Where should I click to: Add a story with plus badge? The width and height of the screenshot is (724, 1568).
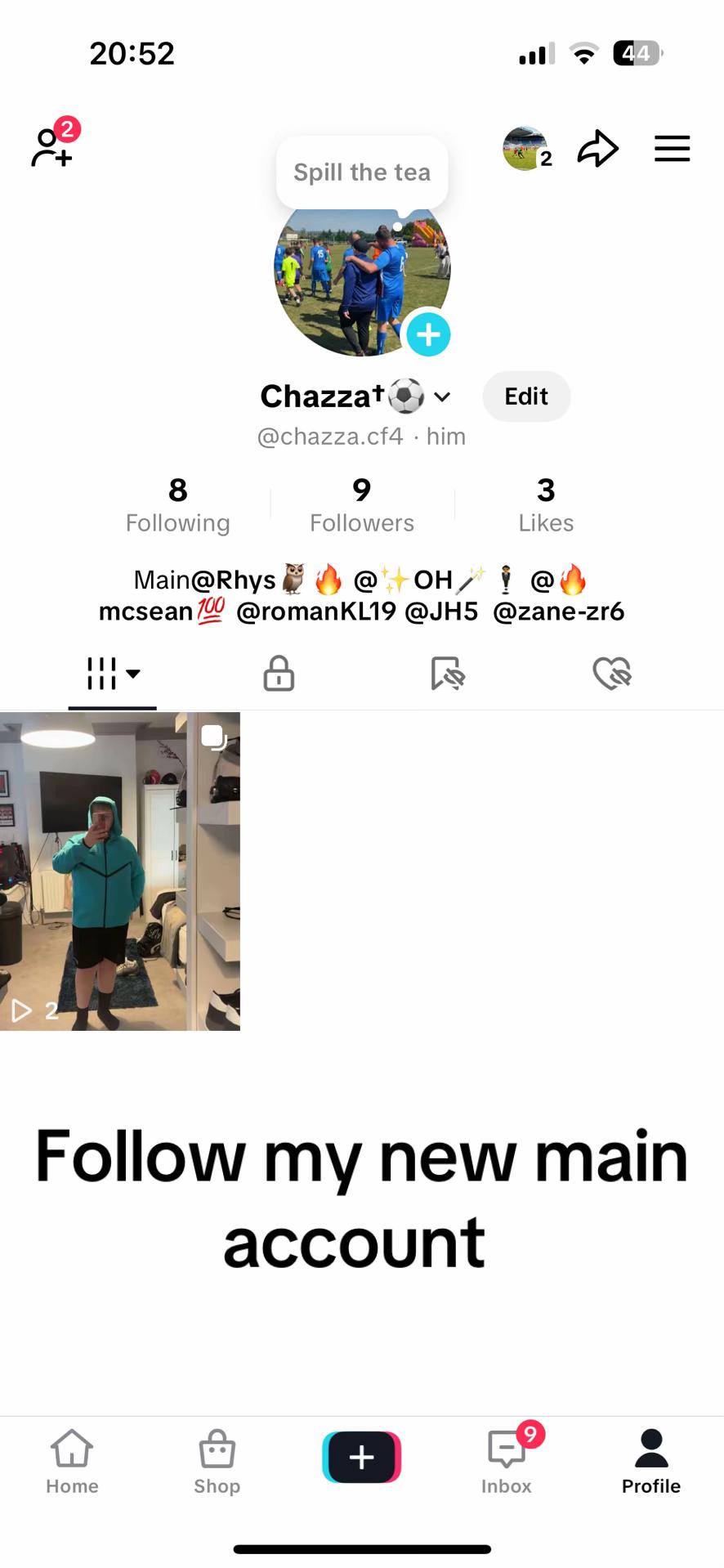pos(428,334)
